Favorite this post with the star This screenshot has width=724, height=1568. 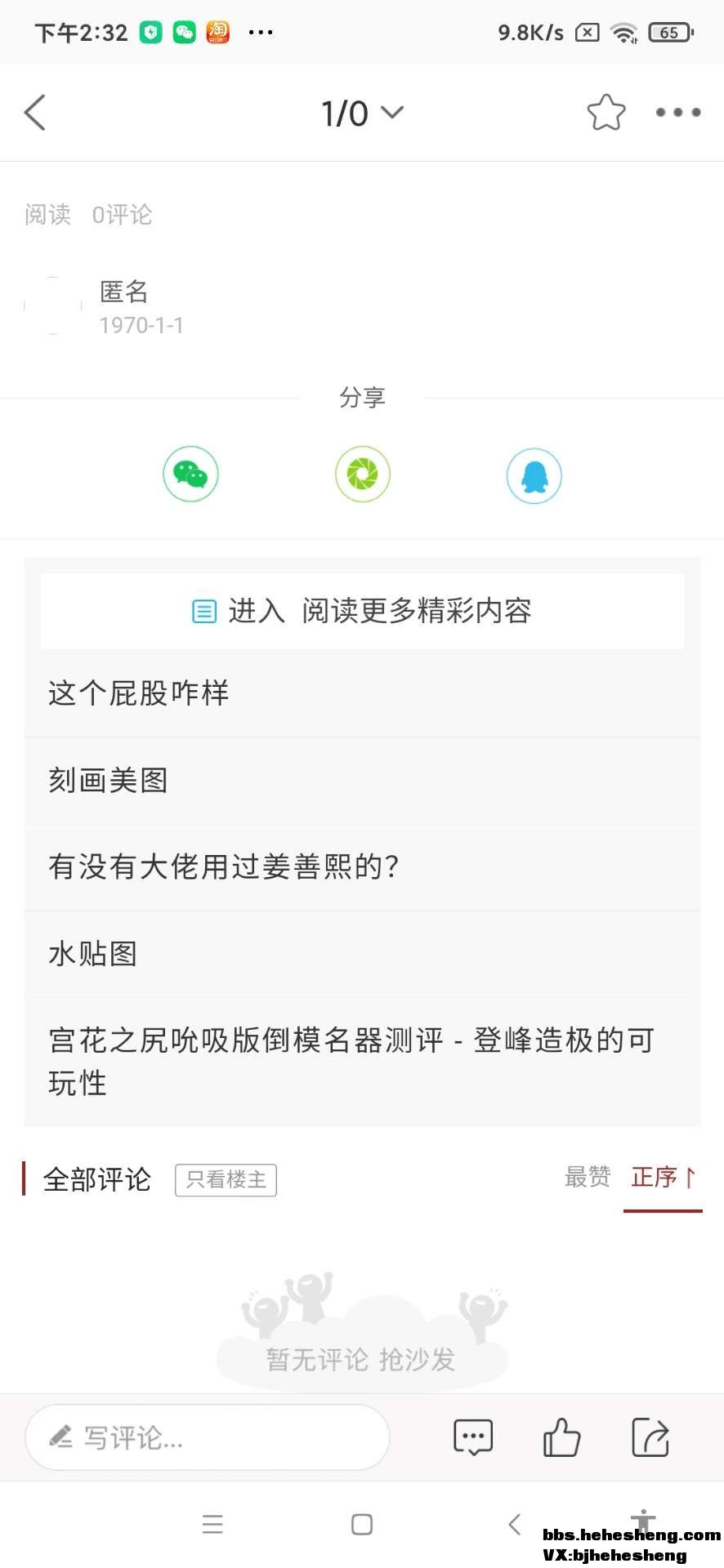click(x=606, y=113)
